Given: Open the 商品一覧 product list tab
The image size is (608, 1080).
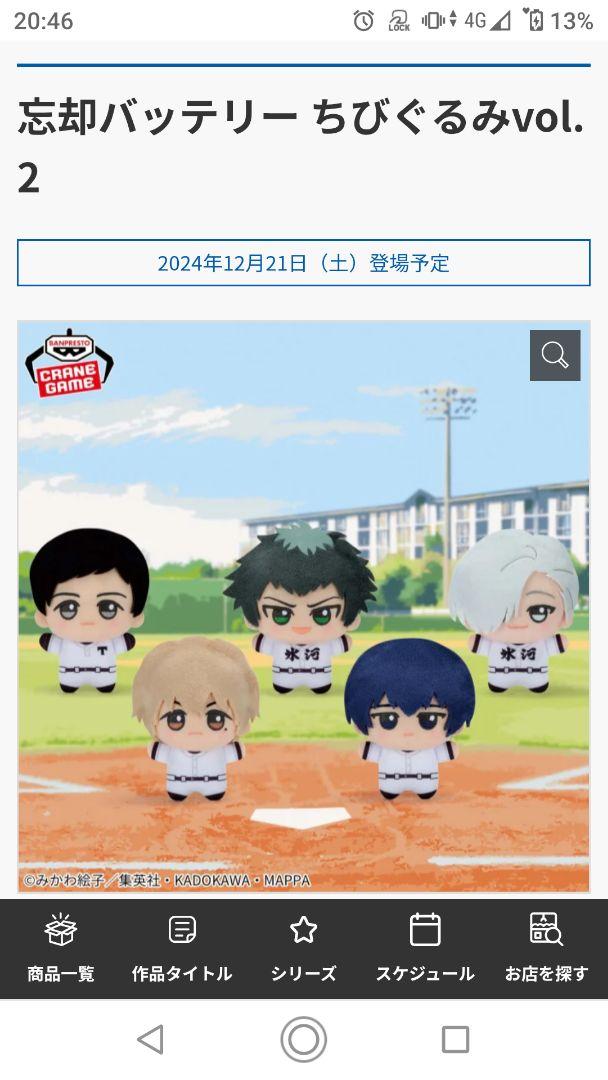Looking at the screenshot, I should 61,948.
